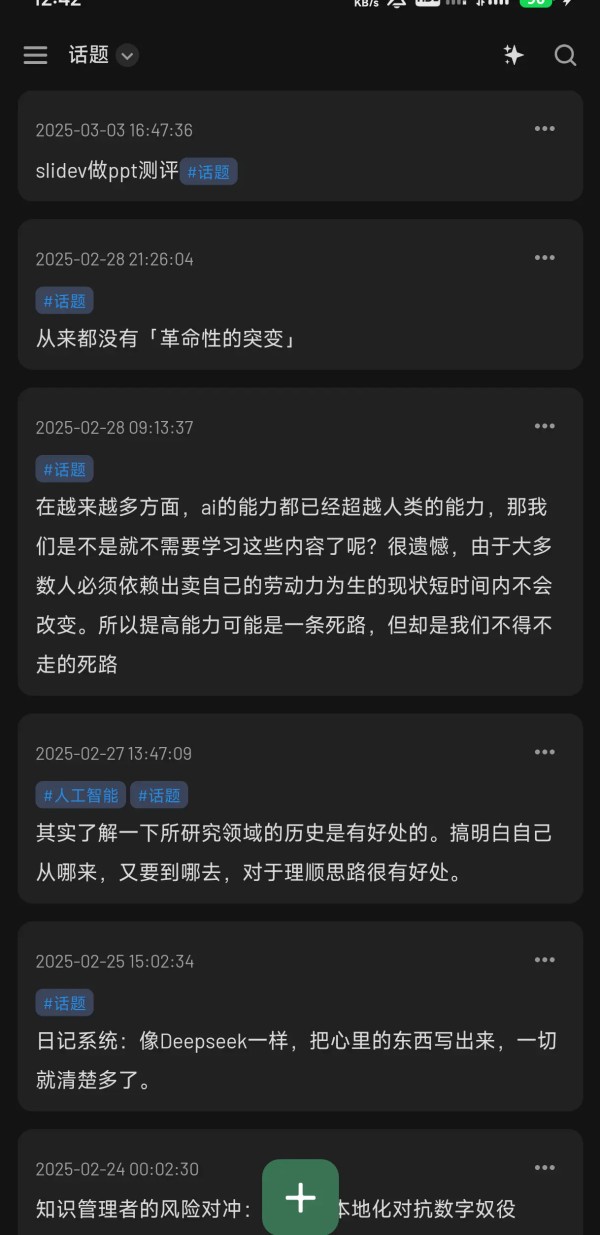600x1235 pixels.
Task: Open more options for the 2025-02-27 13:47:09 note
Action: [544, 752]
